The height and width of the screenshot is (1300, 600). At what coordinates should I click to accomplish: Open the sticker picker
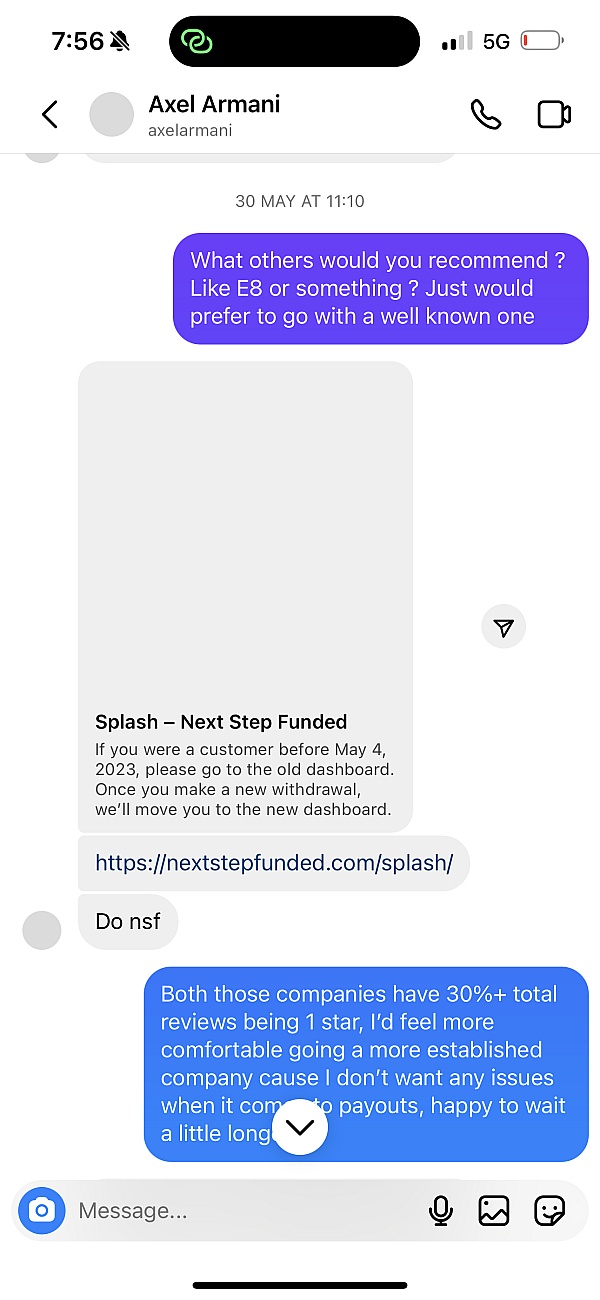[x=550, y=1211]
